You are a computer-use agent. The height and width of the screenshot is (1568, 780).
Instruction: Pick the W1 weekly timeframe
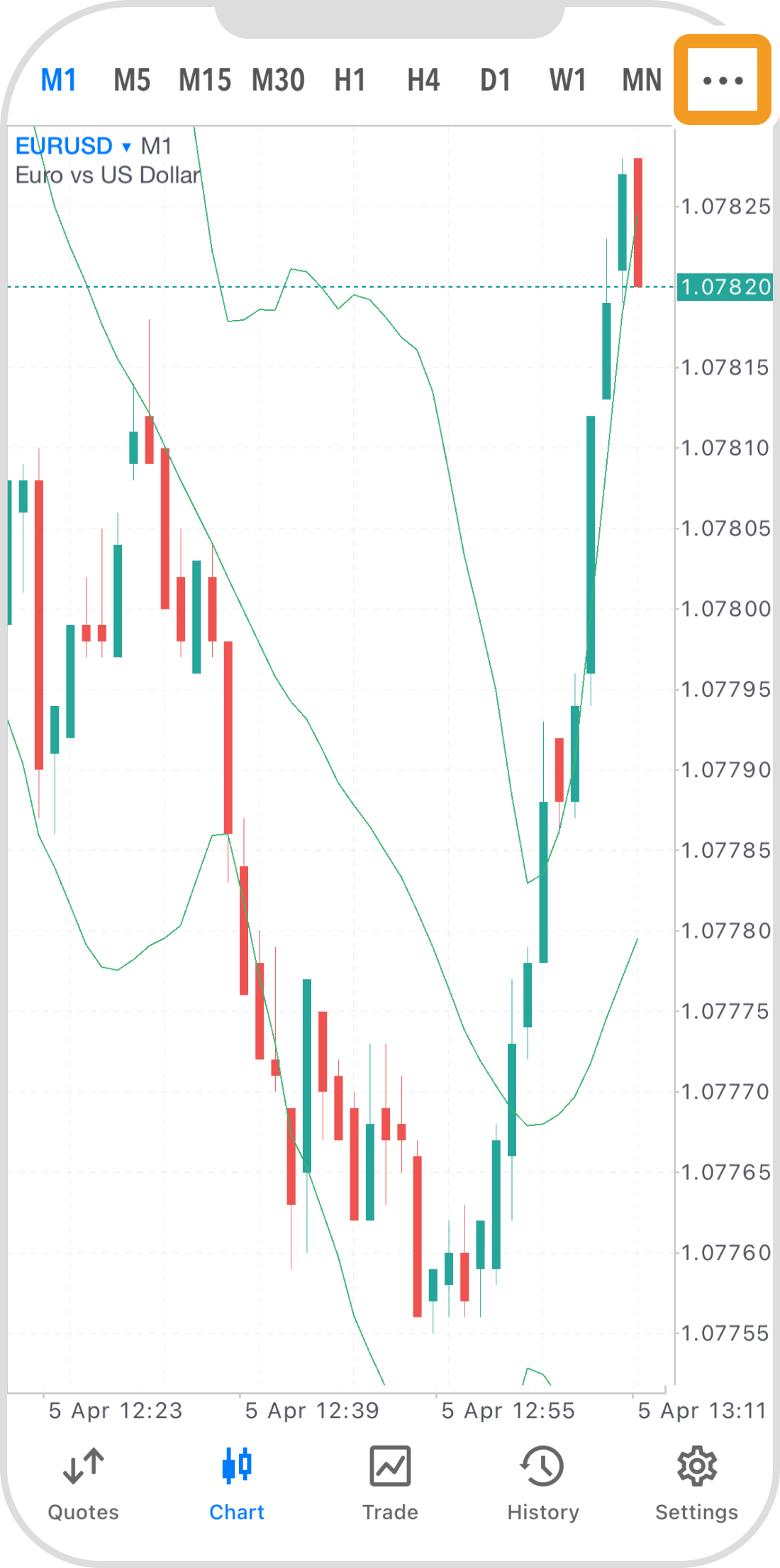[x=568, y=80]
